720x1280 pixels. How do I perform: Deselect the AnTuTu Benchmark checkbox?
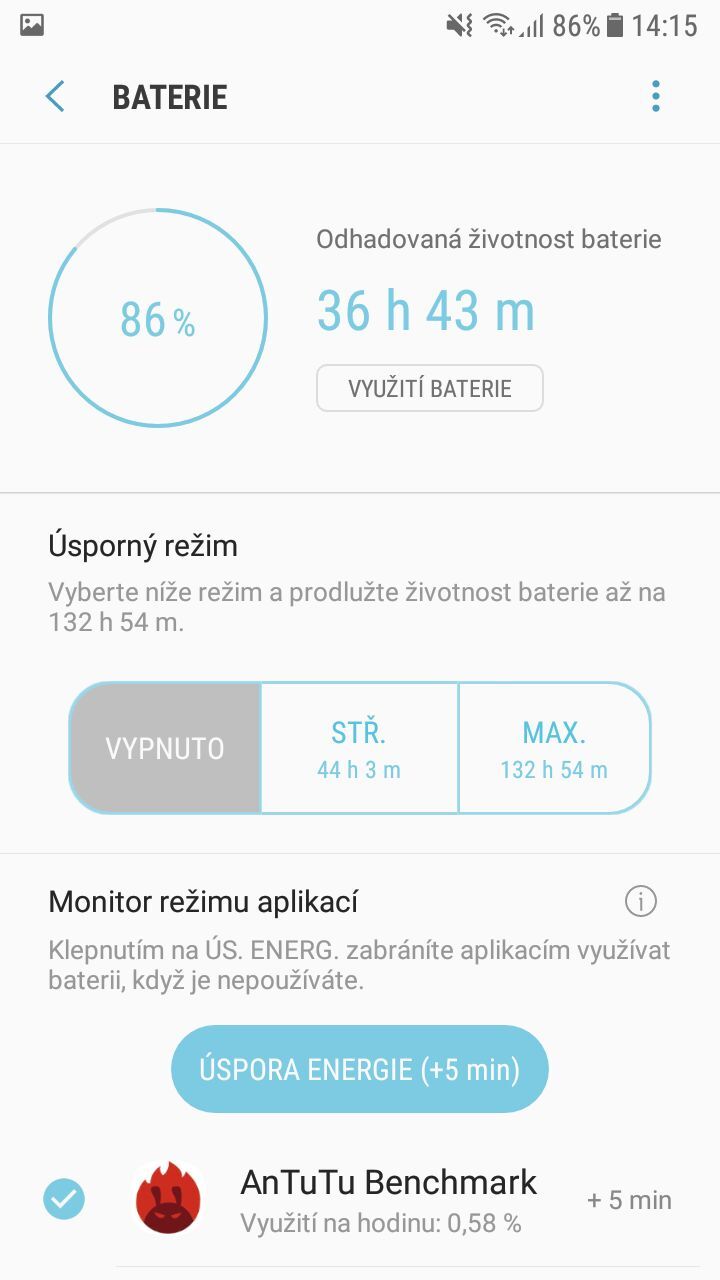pyautogui.click(x=64, y=1199)
